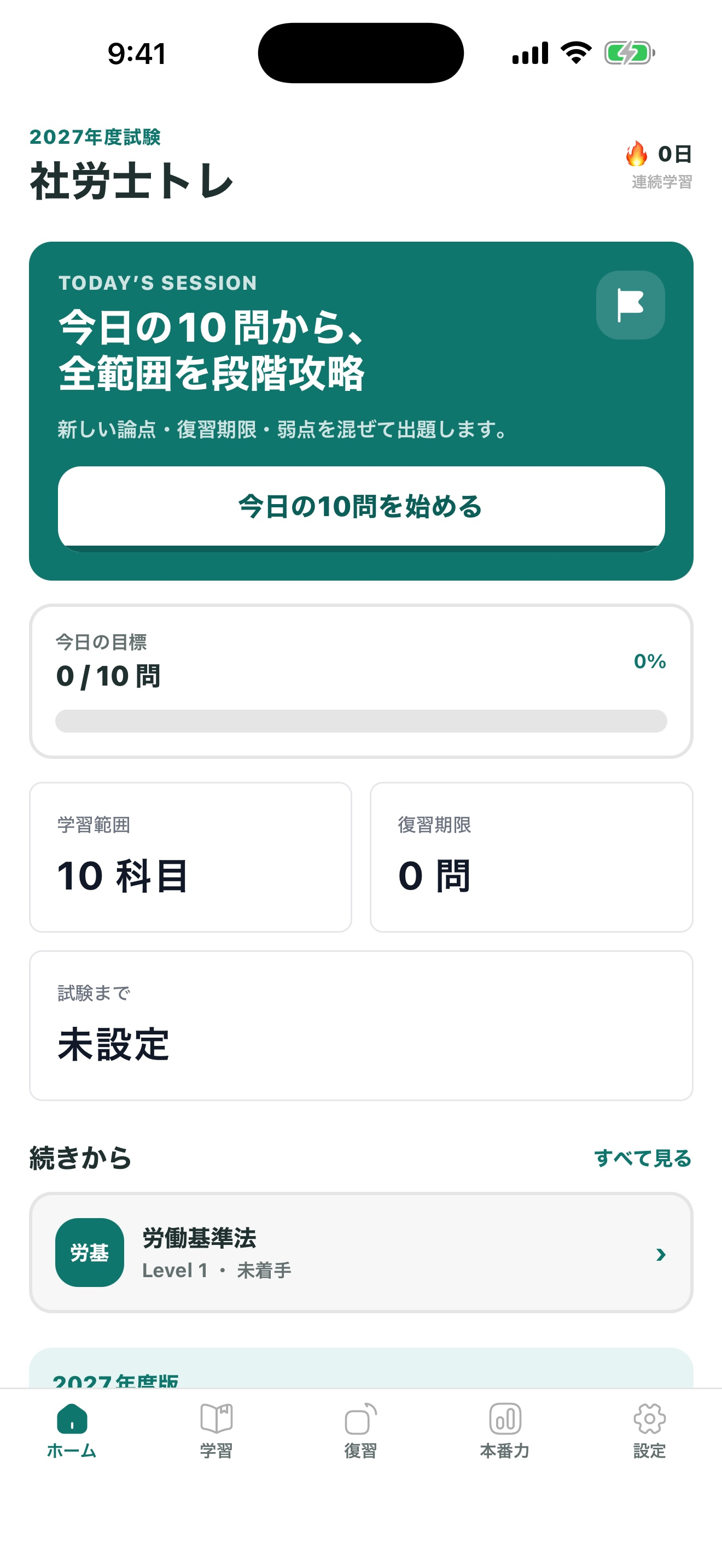Start today's 10 questions with 今日の10問を始める
Image resolution: width=722 pixels, height=1568 pixels.
click(x=361, y=508)
